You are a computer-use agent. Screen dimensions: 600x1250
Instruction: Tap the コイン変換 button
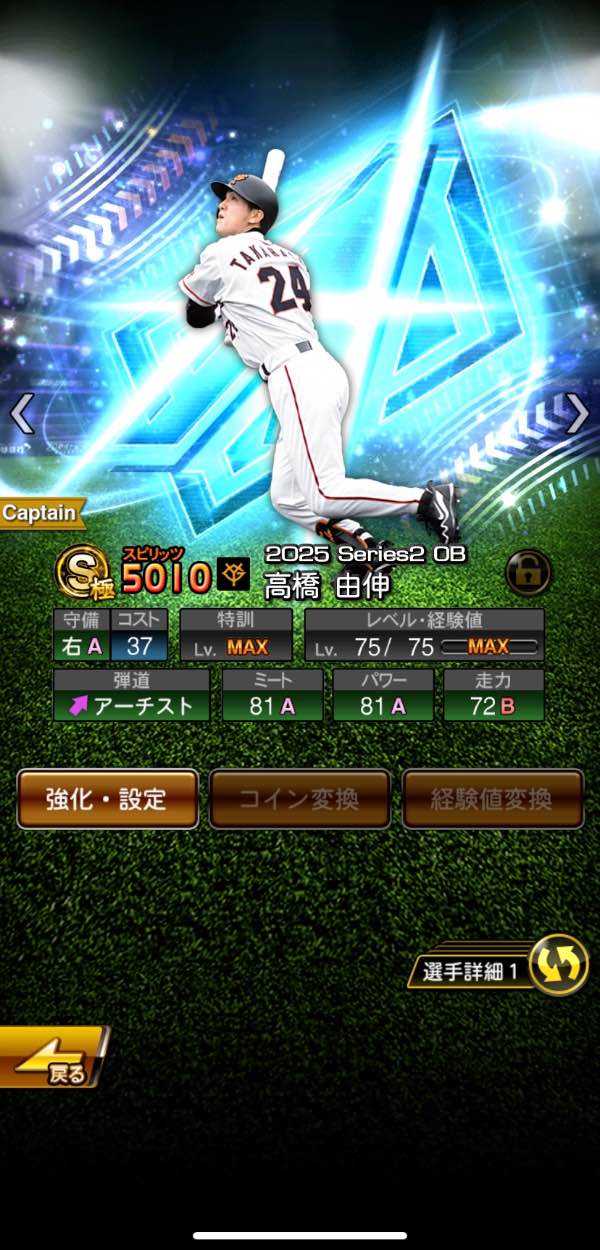pyautogui.click(x=299, y=798)
